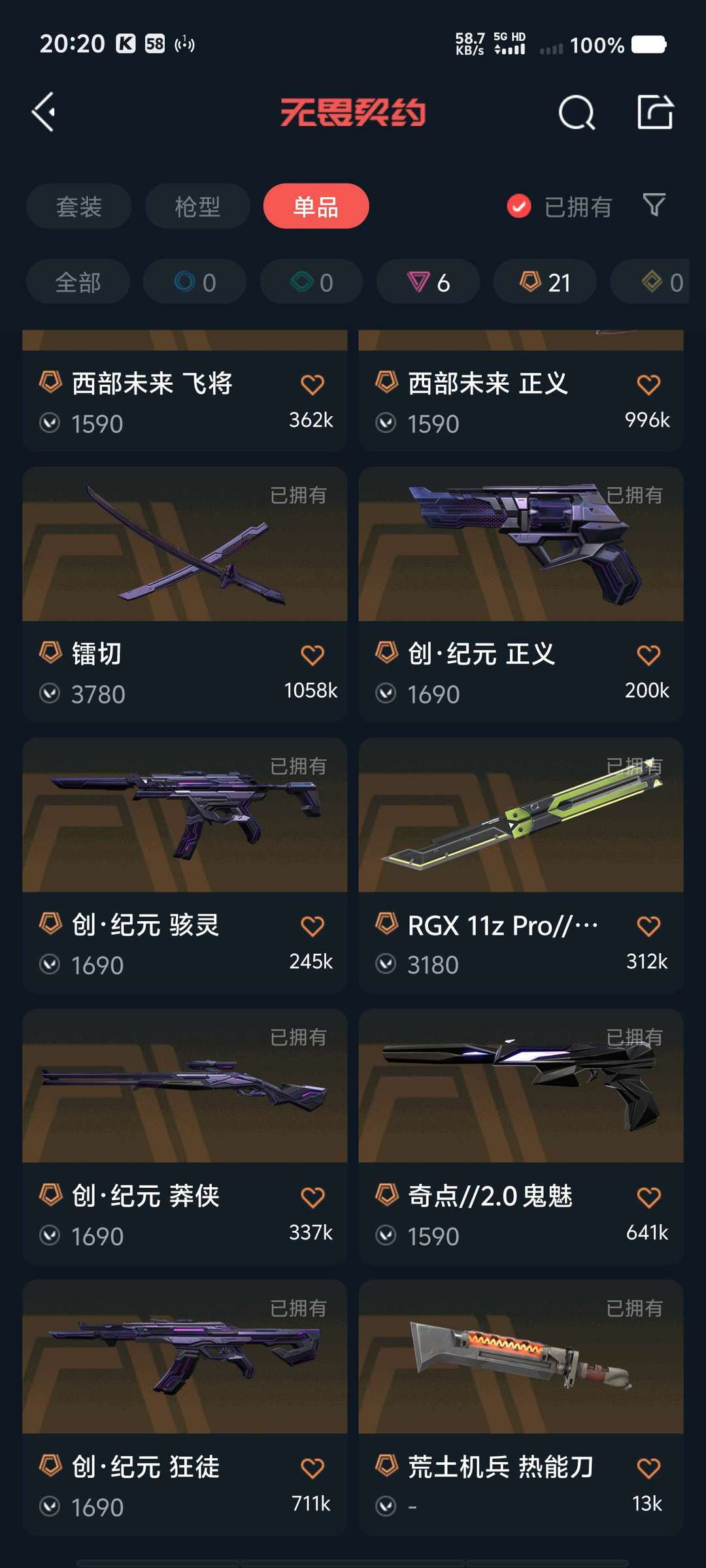
Task: Uncheck the 已拥有 owned filter
Action: (519, 206)
